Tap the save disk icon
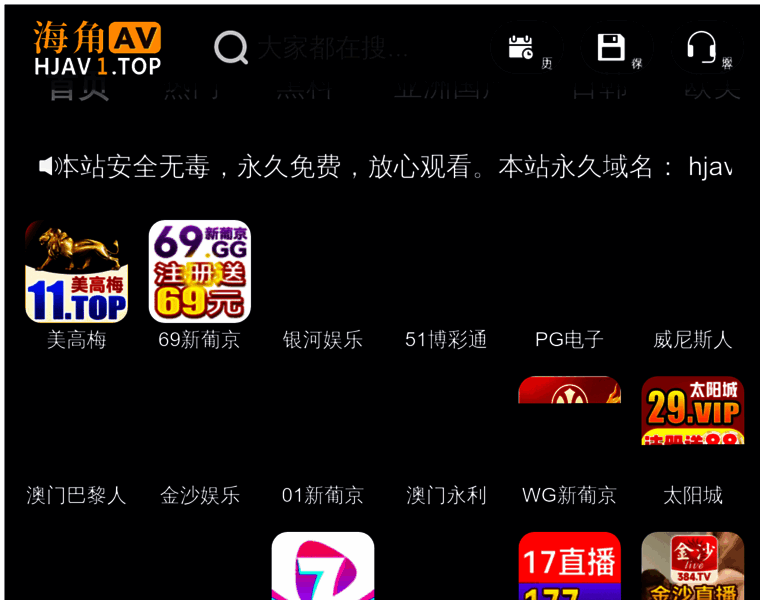This screenshot has width=760, height=600. point(611,47)
